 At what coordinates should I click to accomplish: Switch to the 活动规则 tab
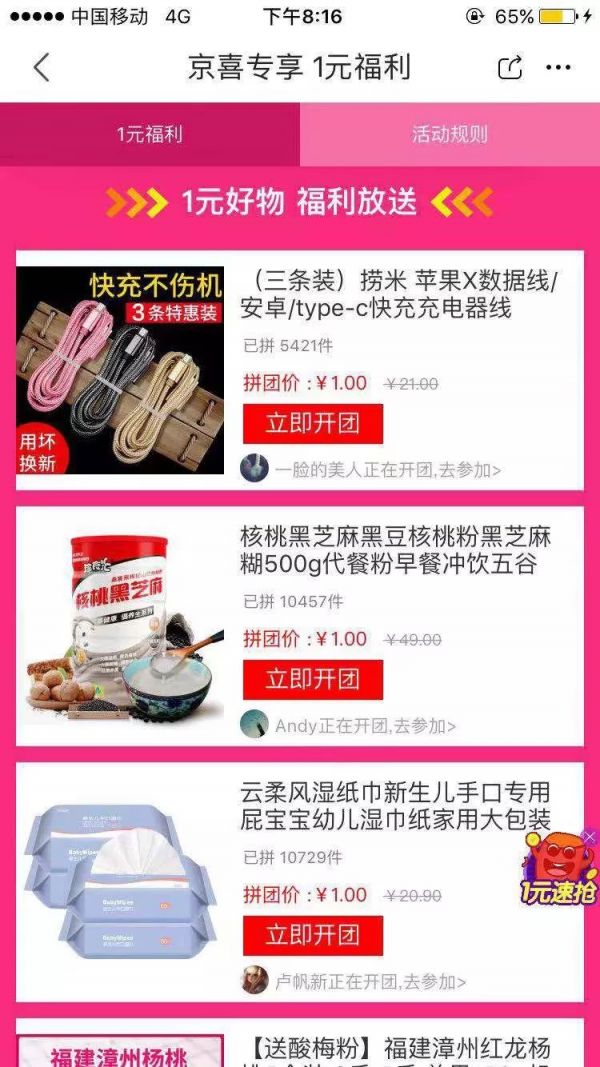pyautogui.click(x=450, y=134)
